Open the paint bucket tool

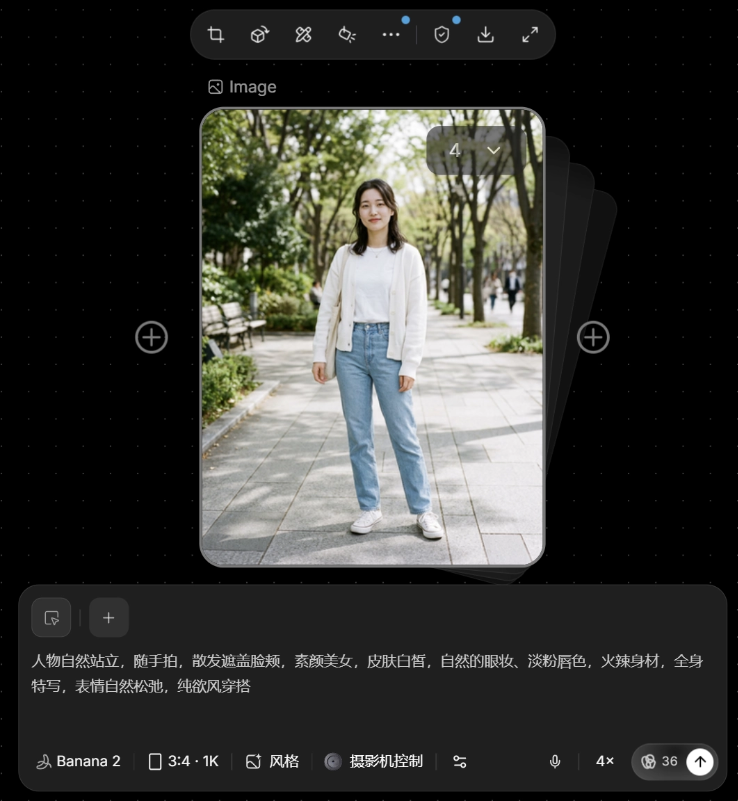tap(347, 35)
